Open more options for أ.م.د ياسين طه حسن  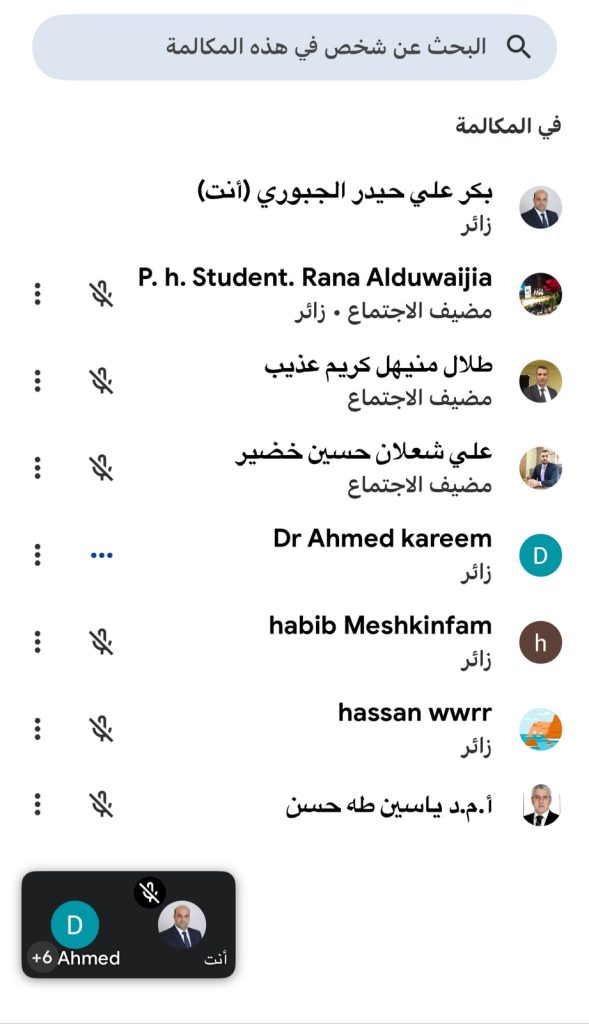(x=38, y=805)
